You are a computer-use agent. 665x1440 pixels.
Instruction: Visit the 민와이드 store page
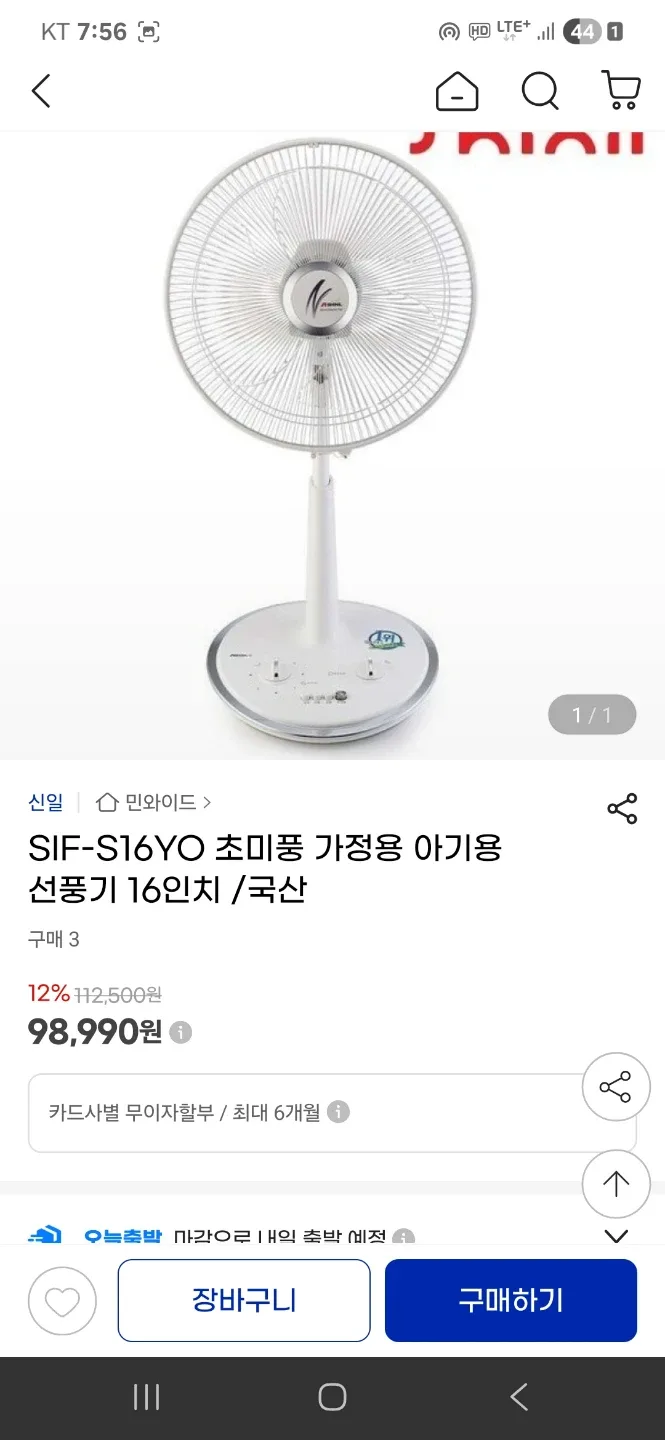pos(154,802)
